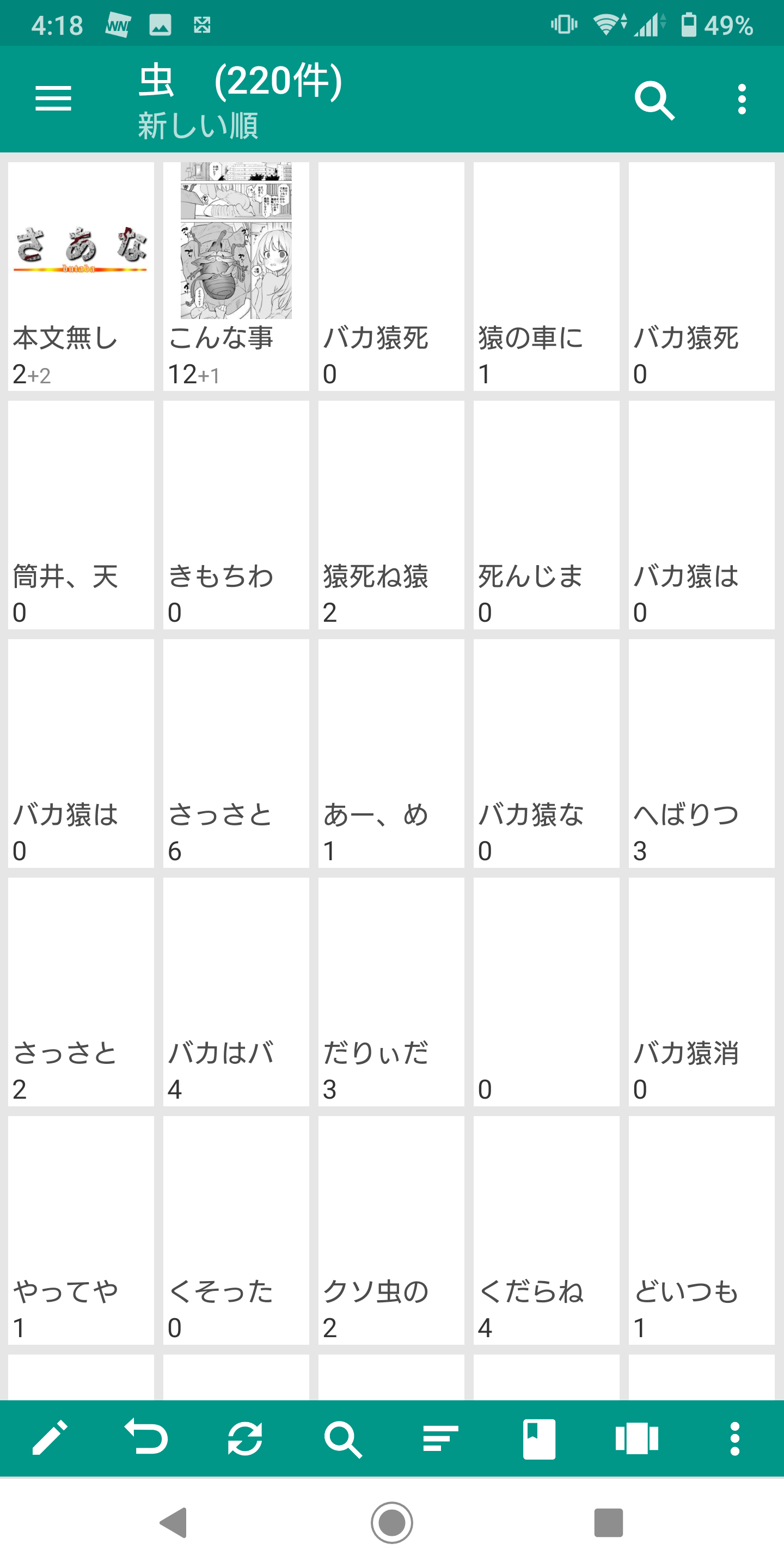Tap the search icon in the bottom toolbar
This screenshot has height=1568, width=784.
tap(342, 1439)
